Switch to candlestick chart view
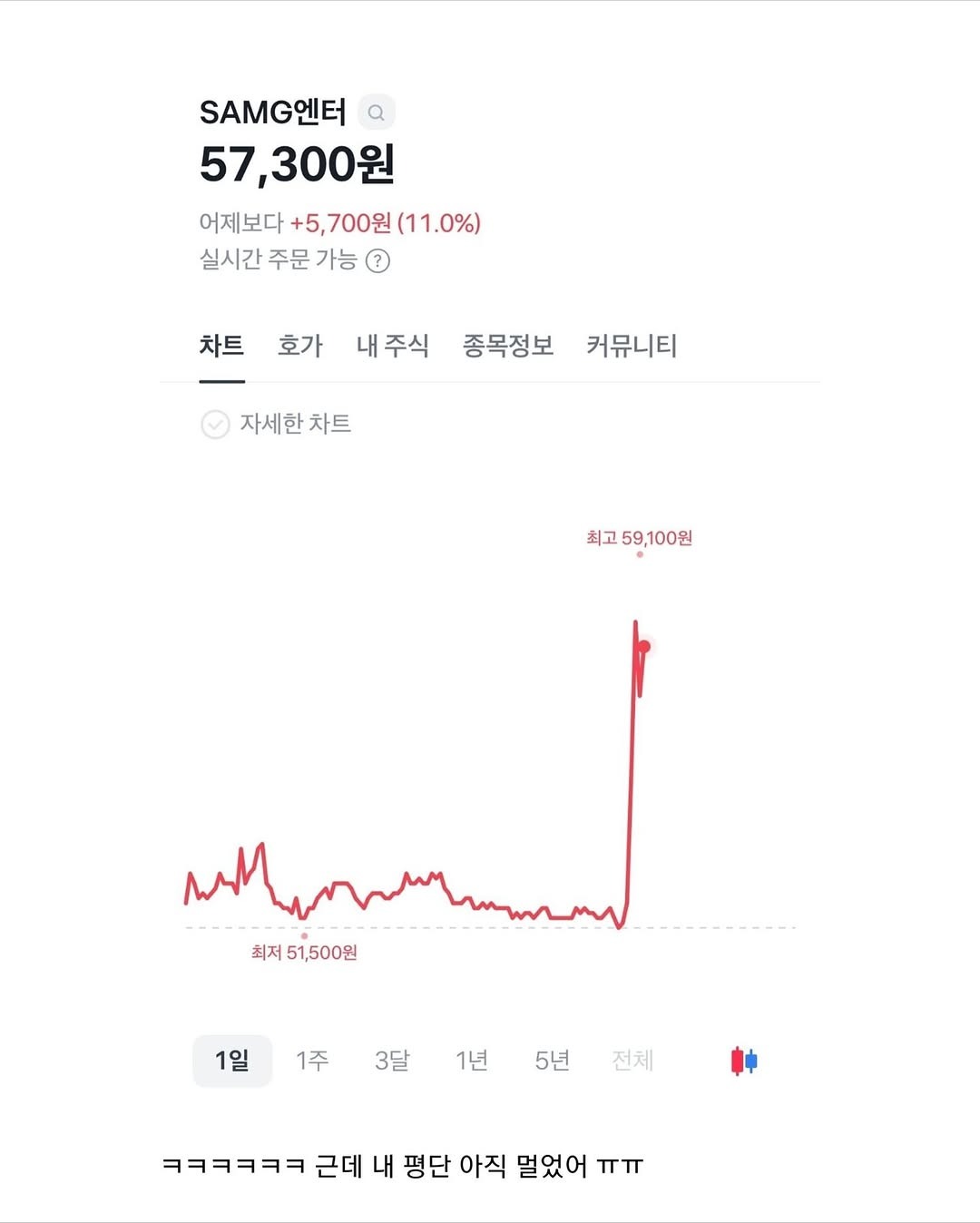 (744, 1060)
